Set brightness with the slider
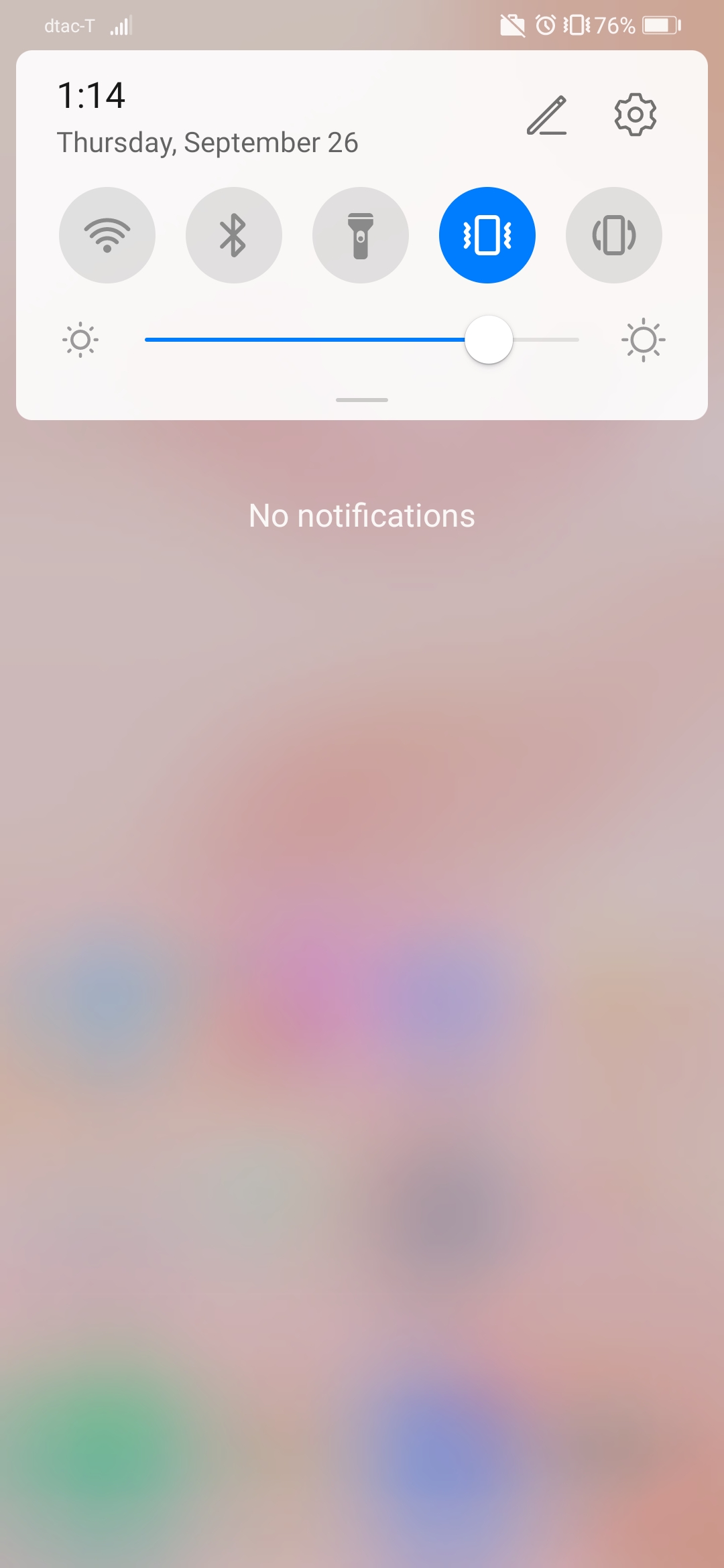Screen dimensions: 724x1568 [489, 340]
